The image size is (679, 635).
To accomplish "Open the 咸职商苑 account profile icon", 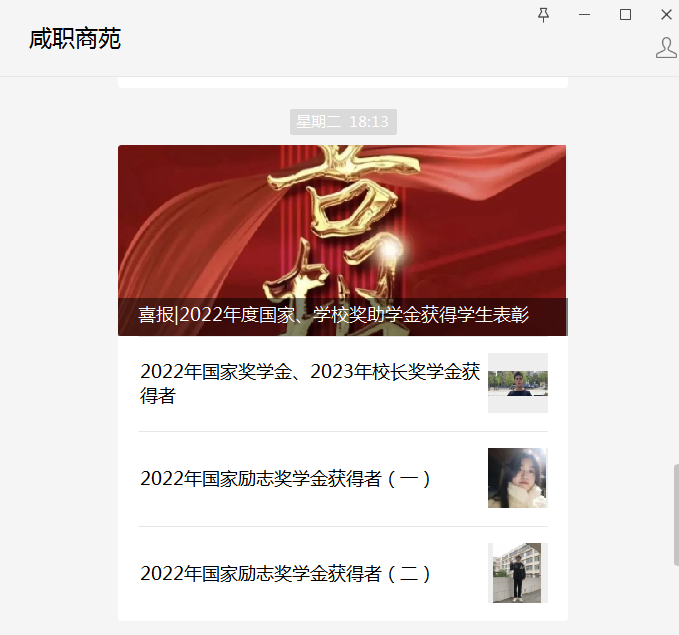I will pyautogui.click(x=666, y=48).
